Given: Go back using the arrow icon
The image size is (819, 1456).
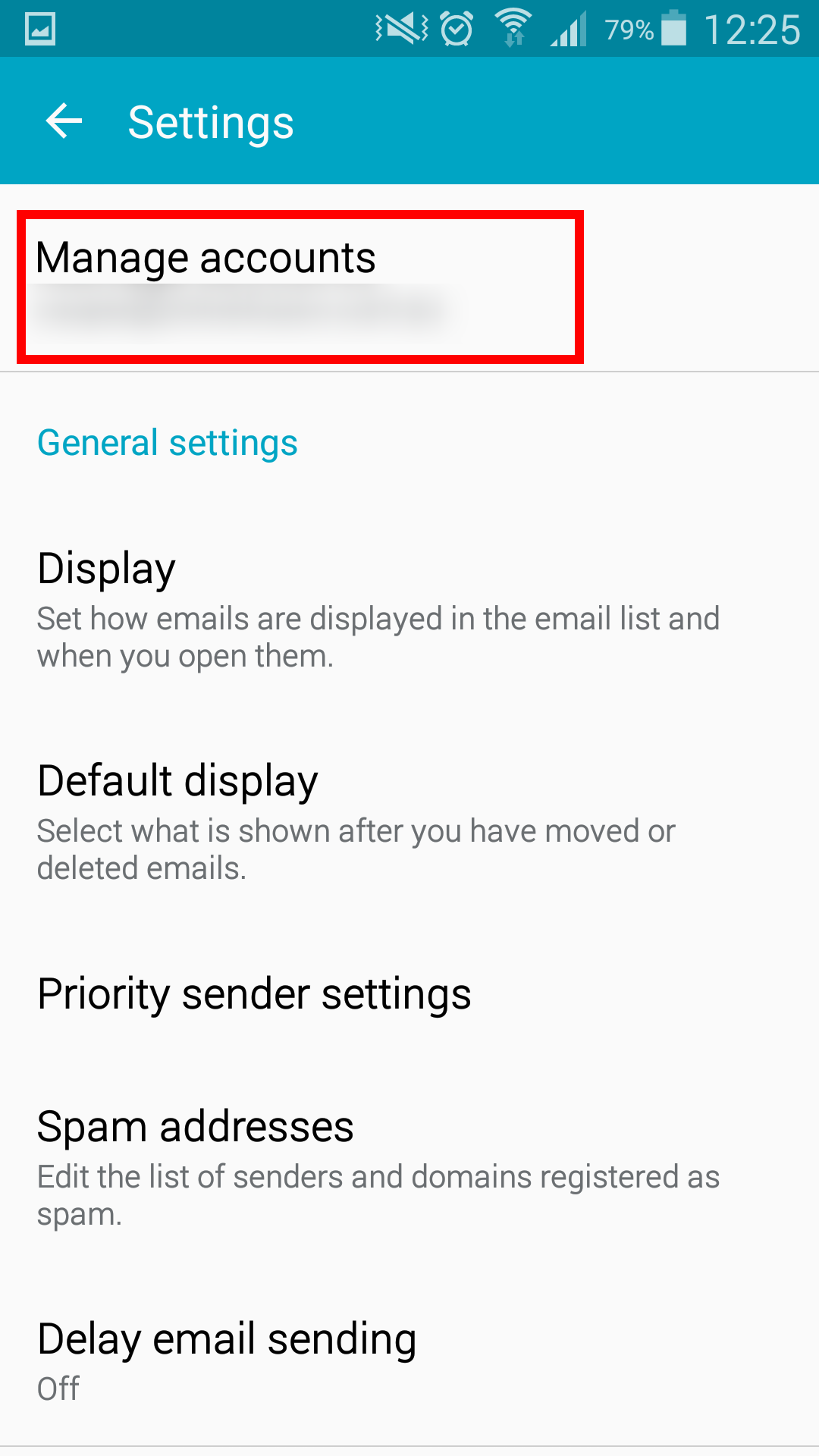Looking at the screenshot, I should point(64,121).
